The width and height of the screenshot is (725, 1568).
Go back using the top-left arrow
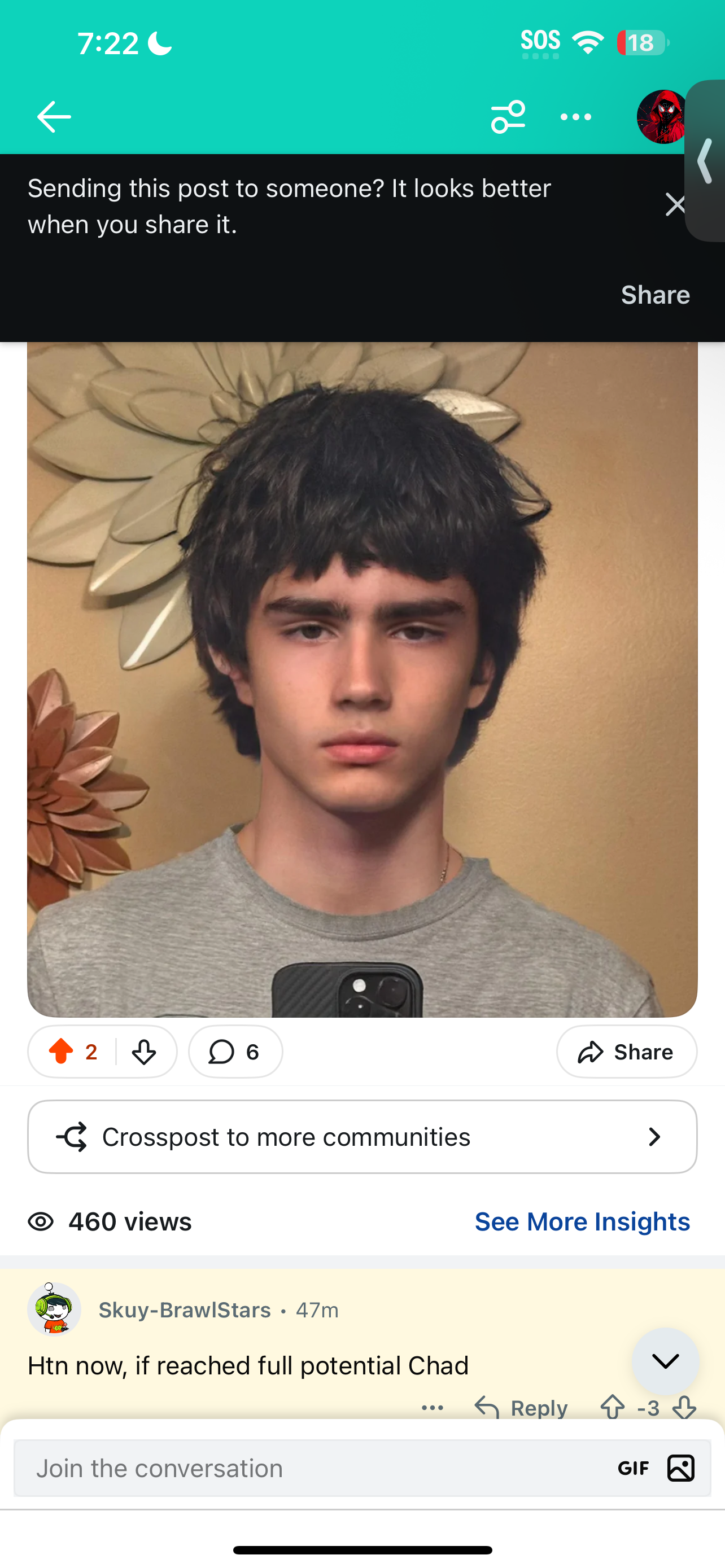tap(54, 117)
